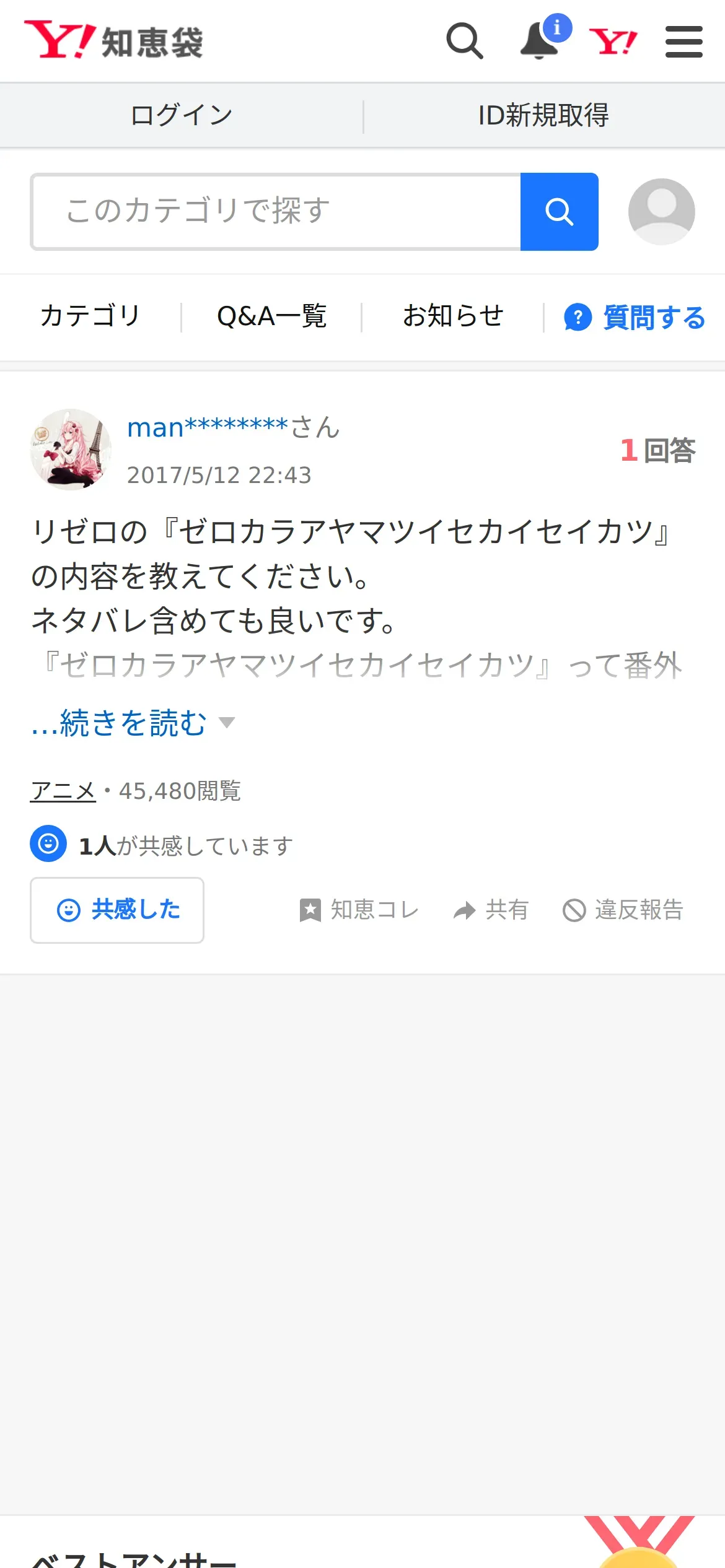Open the magnifier search icon in header
This screenshot has height=1568, width=725.
click(464, 41)
